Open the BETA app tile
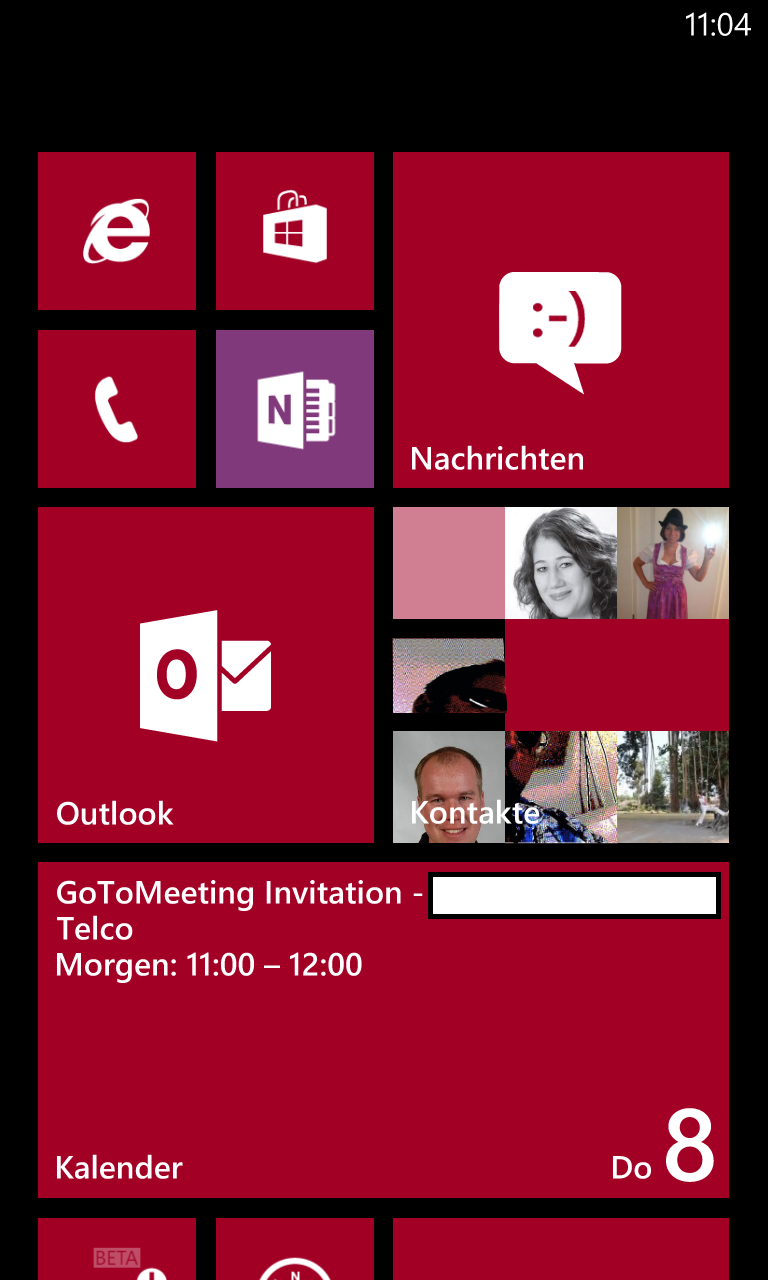Viewport: 768px width, 1280px height. [x=117, y=1249]
